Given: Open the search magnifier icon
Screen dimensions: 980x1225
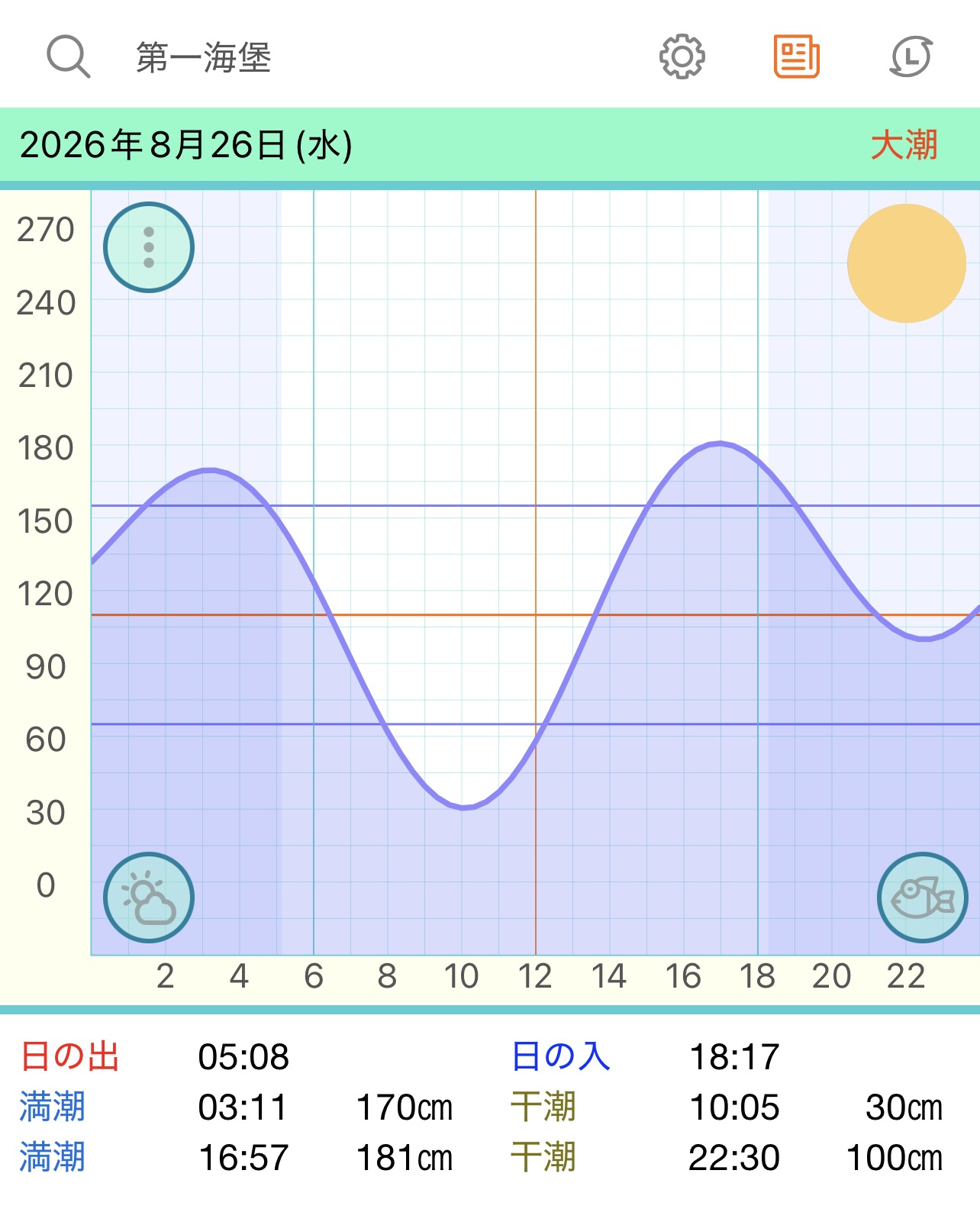Looking at the screenshot, I should [69, 56].
